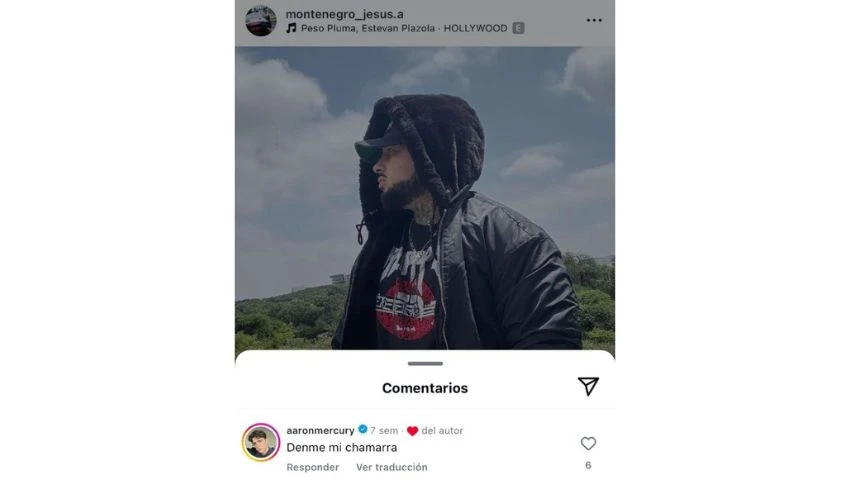
Task: Tap the comments sheet drag handle
Action: [425, 363]
